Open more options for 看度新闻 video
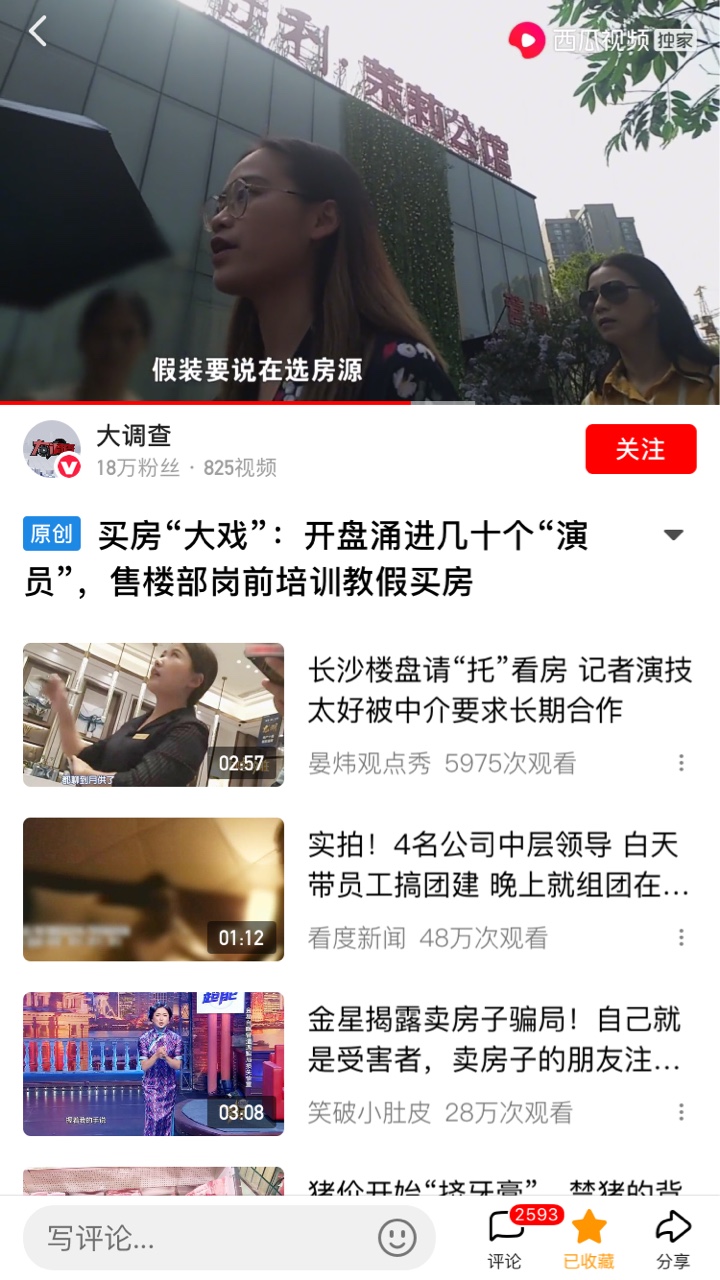Screen dimensions: 720x1280 pos(681,938)
